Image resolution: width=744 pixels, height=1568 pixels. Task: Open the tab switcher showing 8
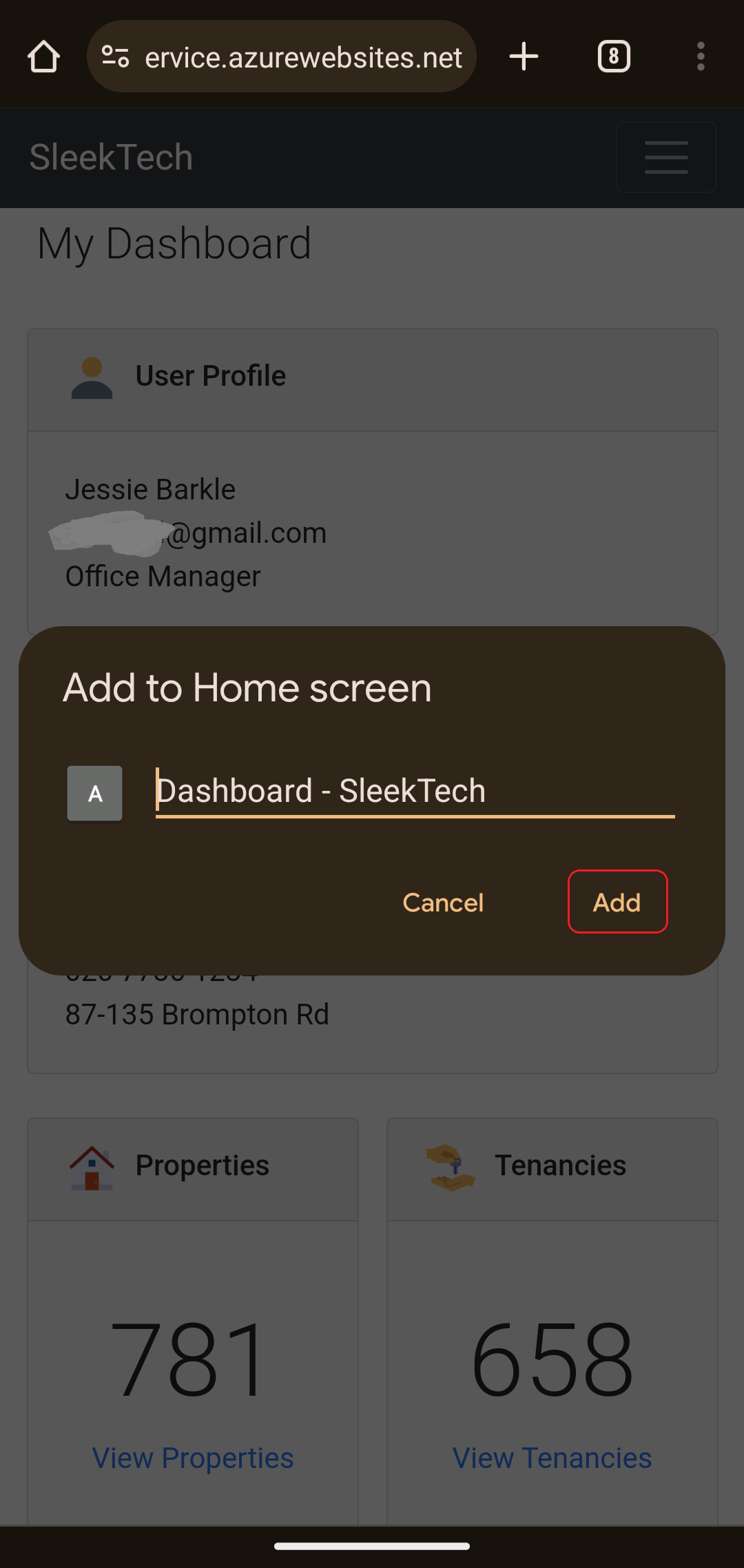click(614, 56)
